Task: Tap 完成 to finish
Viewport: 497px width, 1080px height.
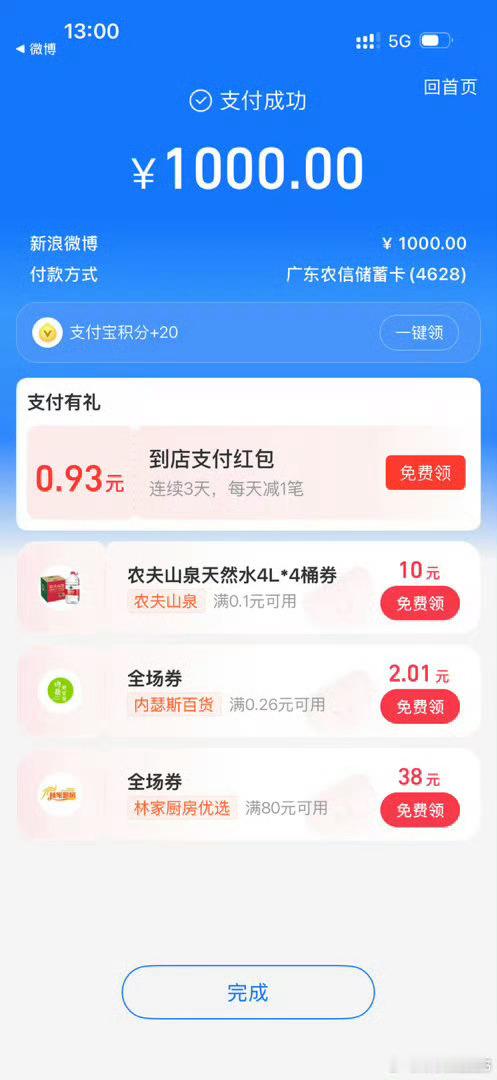Action: [x=248, y=993]
